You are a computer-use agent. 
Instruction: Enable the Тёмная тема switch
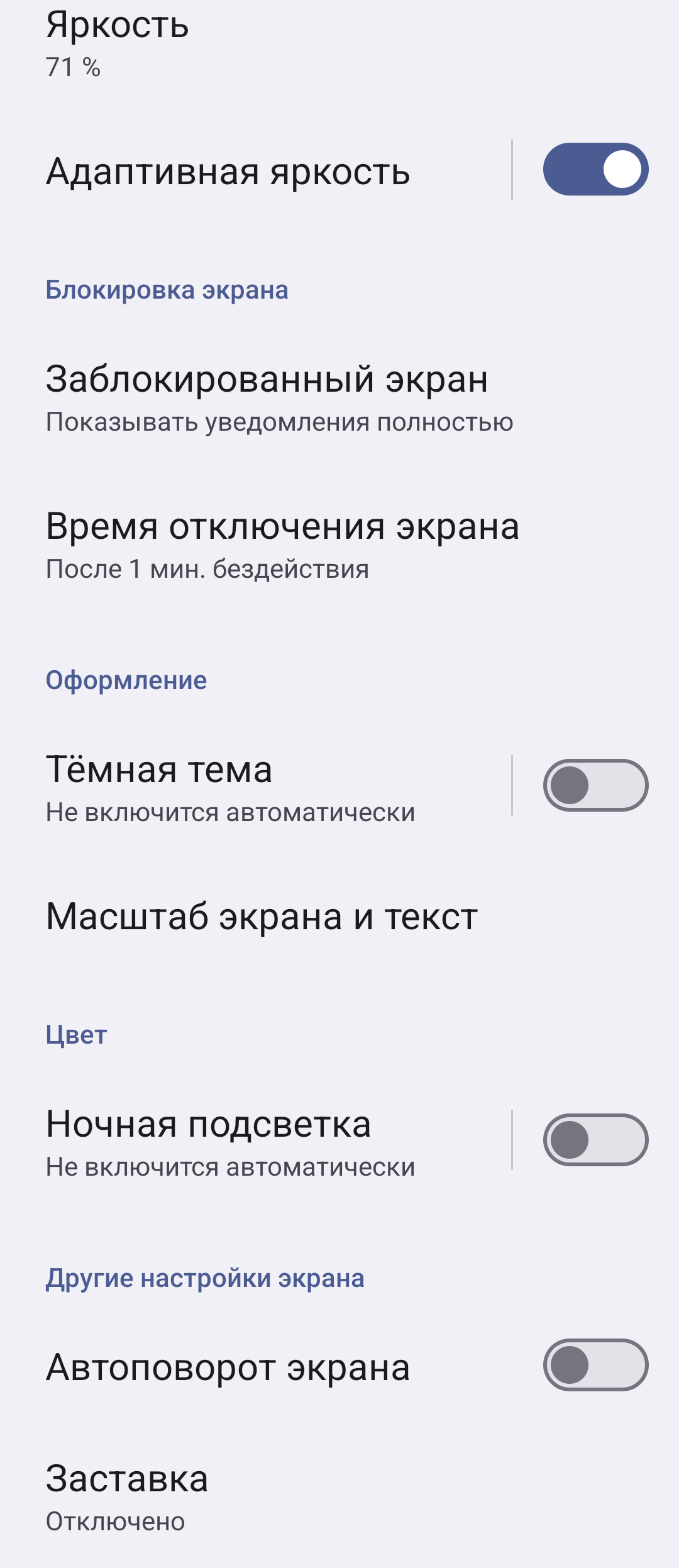[595, 785]
